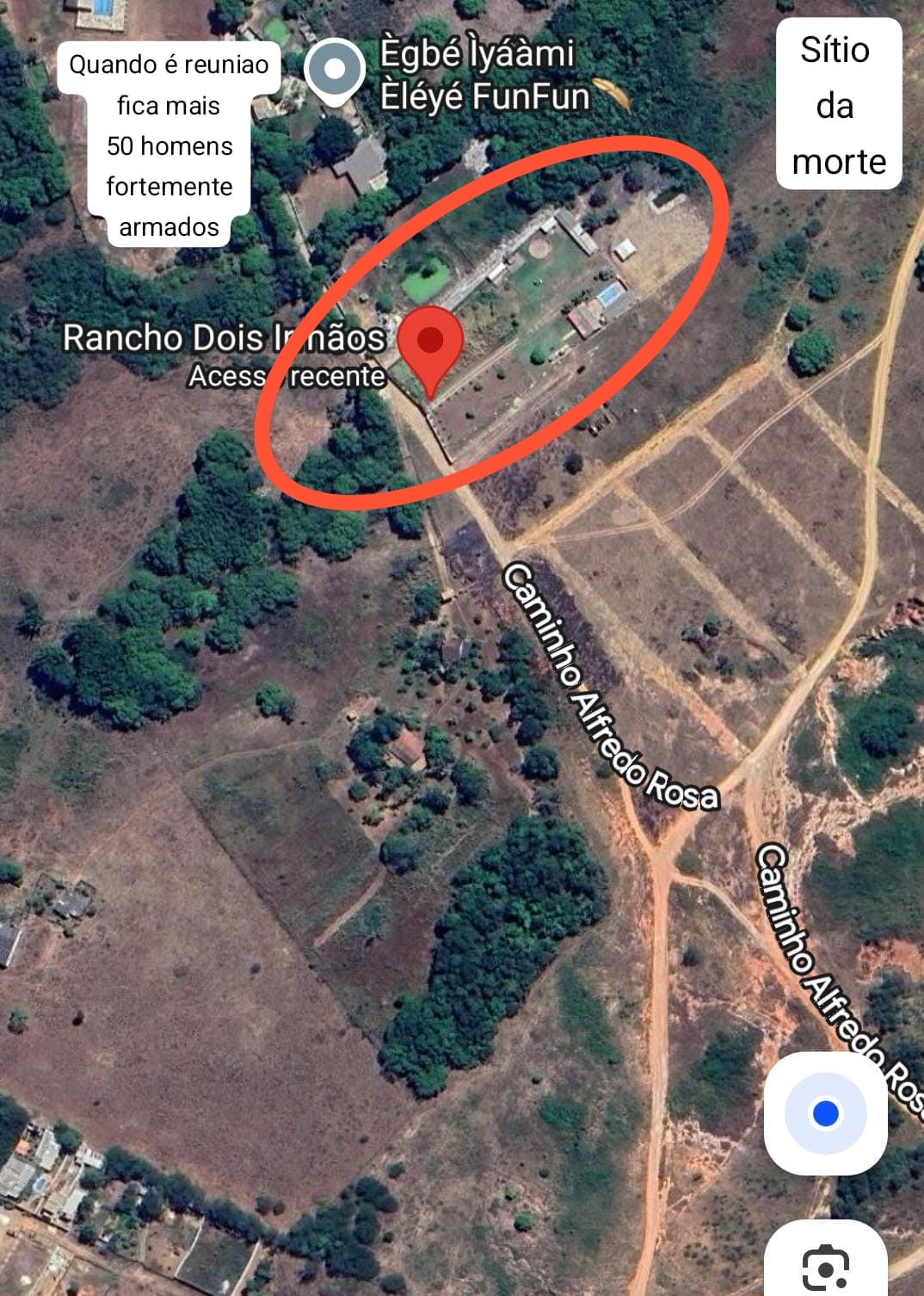Open the Ègbé Ìyáàmi Èléyé FunFun place marker
The width and height of the screenshot is (924, 1296).
click(335, 71)
